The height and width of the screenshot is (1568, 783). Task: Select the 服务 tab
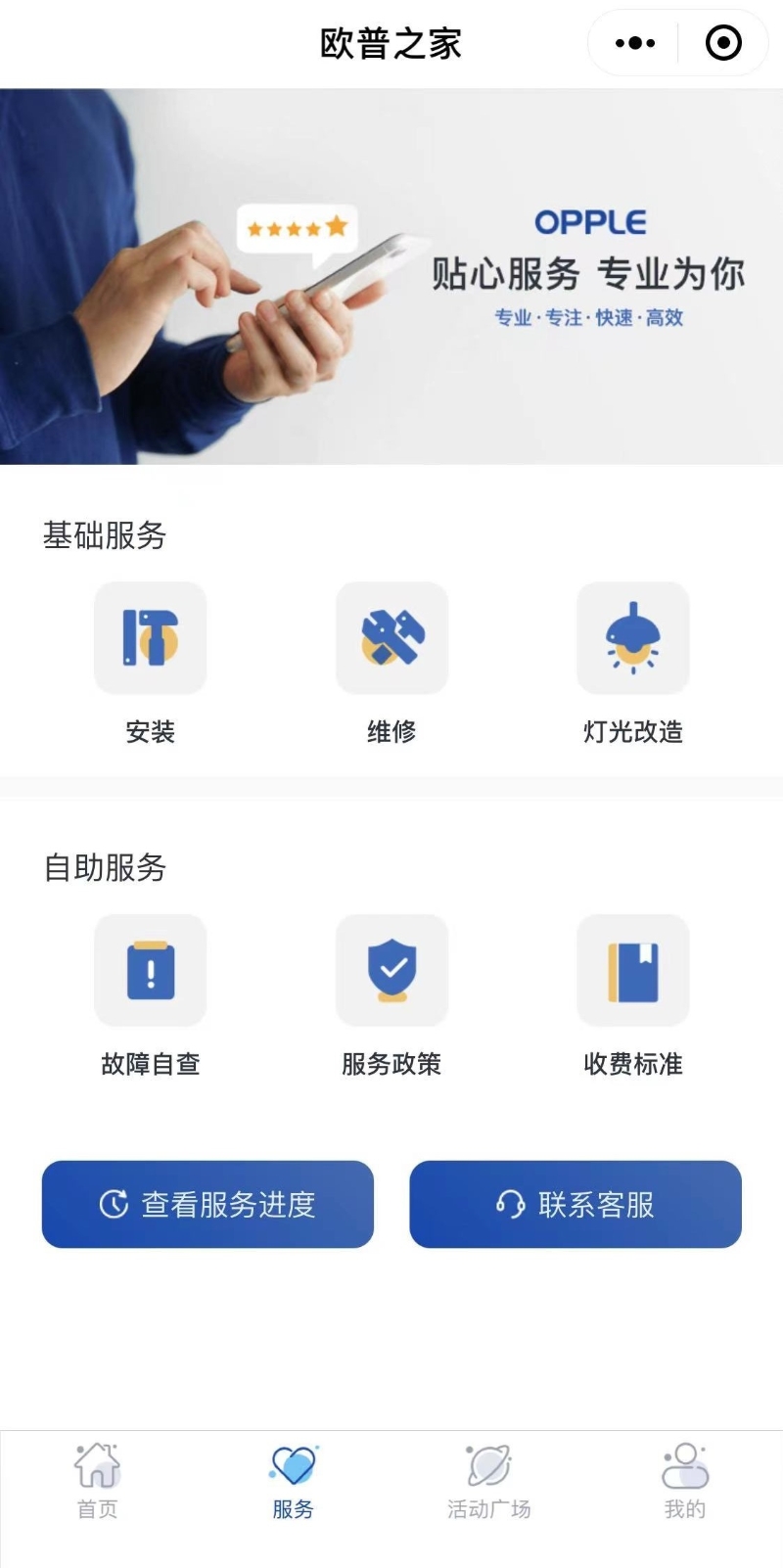(x=294, y=1482)
